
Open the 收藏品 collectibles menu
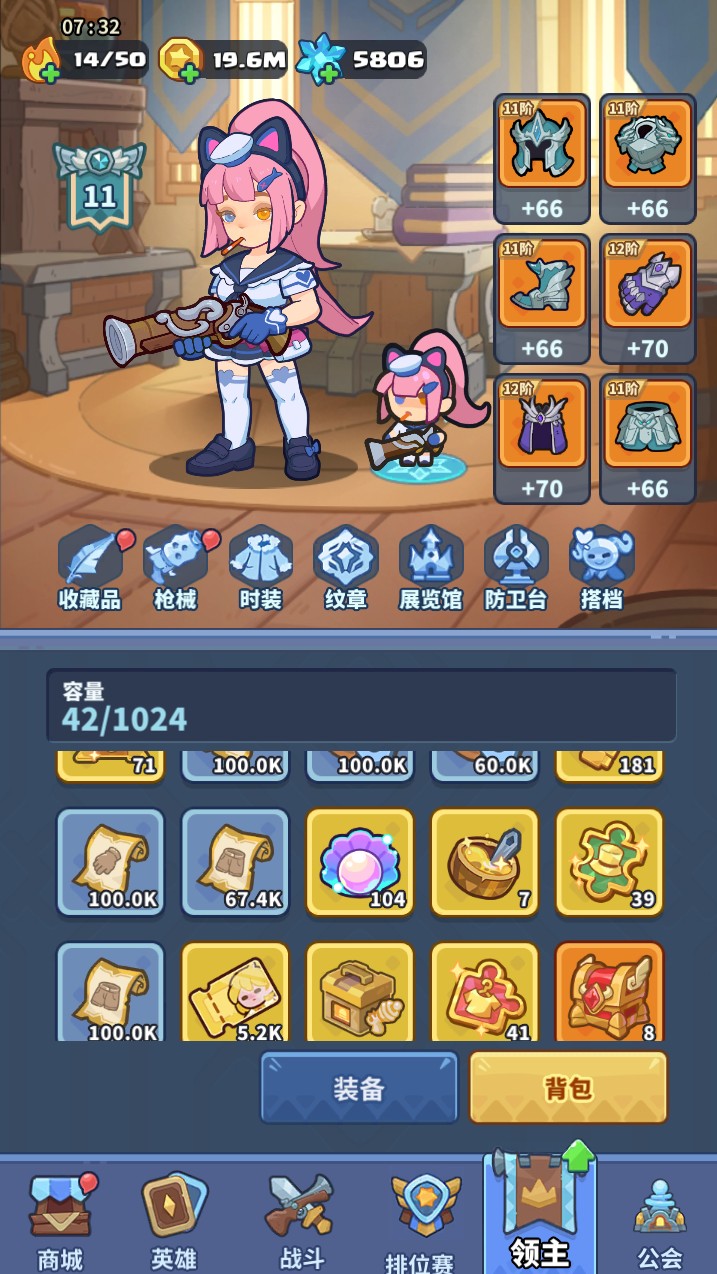pyautogui.click(x=90, y=566)
